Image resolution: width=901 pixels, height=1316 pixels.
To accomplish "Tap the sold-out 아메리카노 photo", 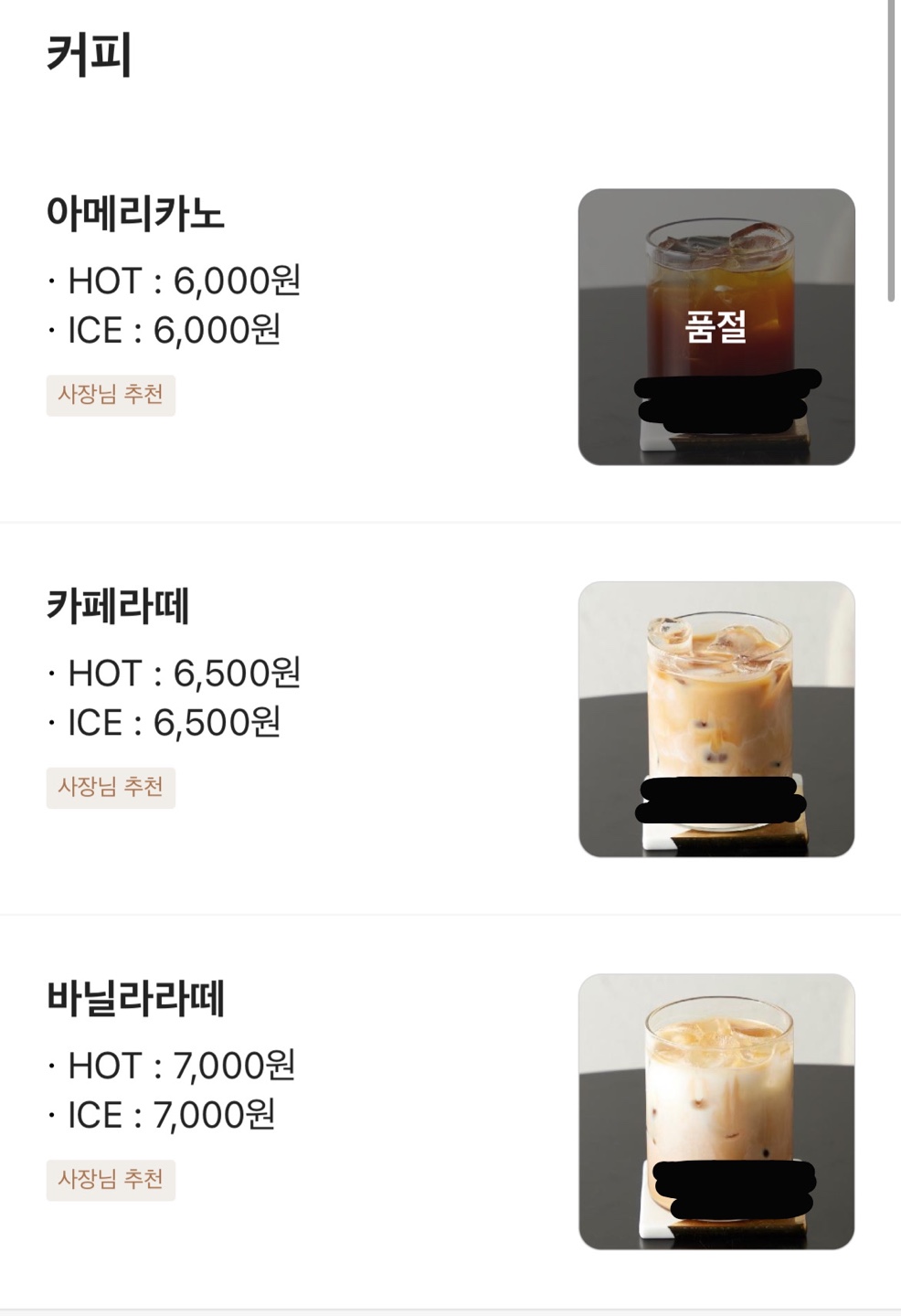I will (x=716, y=327).
